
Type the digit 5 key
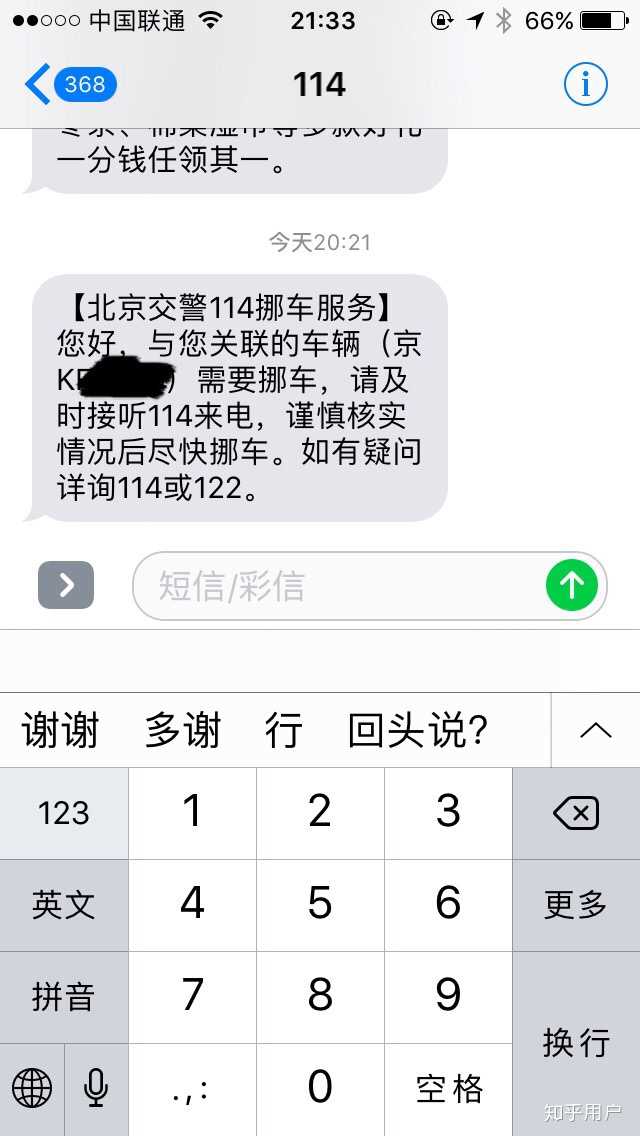(x=320, y=905)
